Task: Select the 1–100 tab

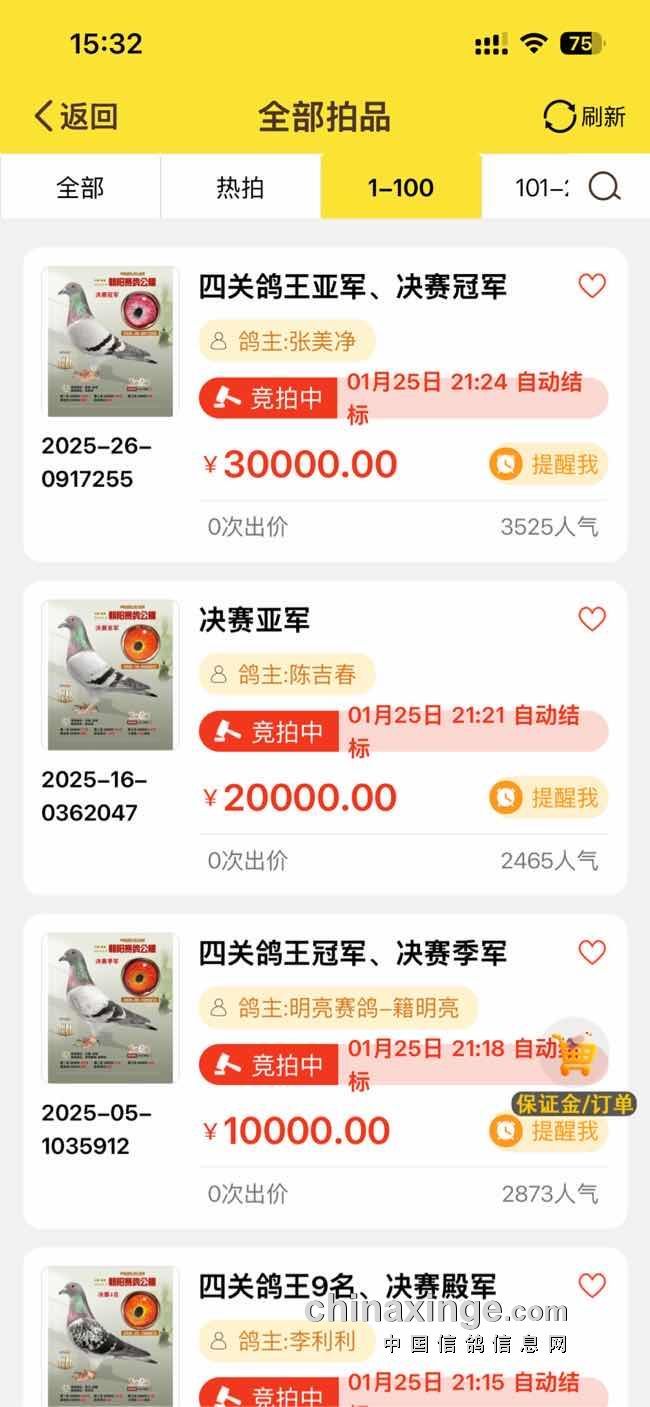Action: [x=400, y=187]
